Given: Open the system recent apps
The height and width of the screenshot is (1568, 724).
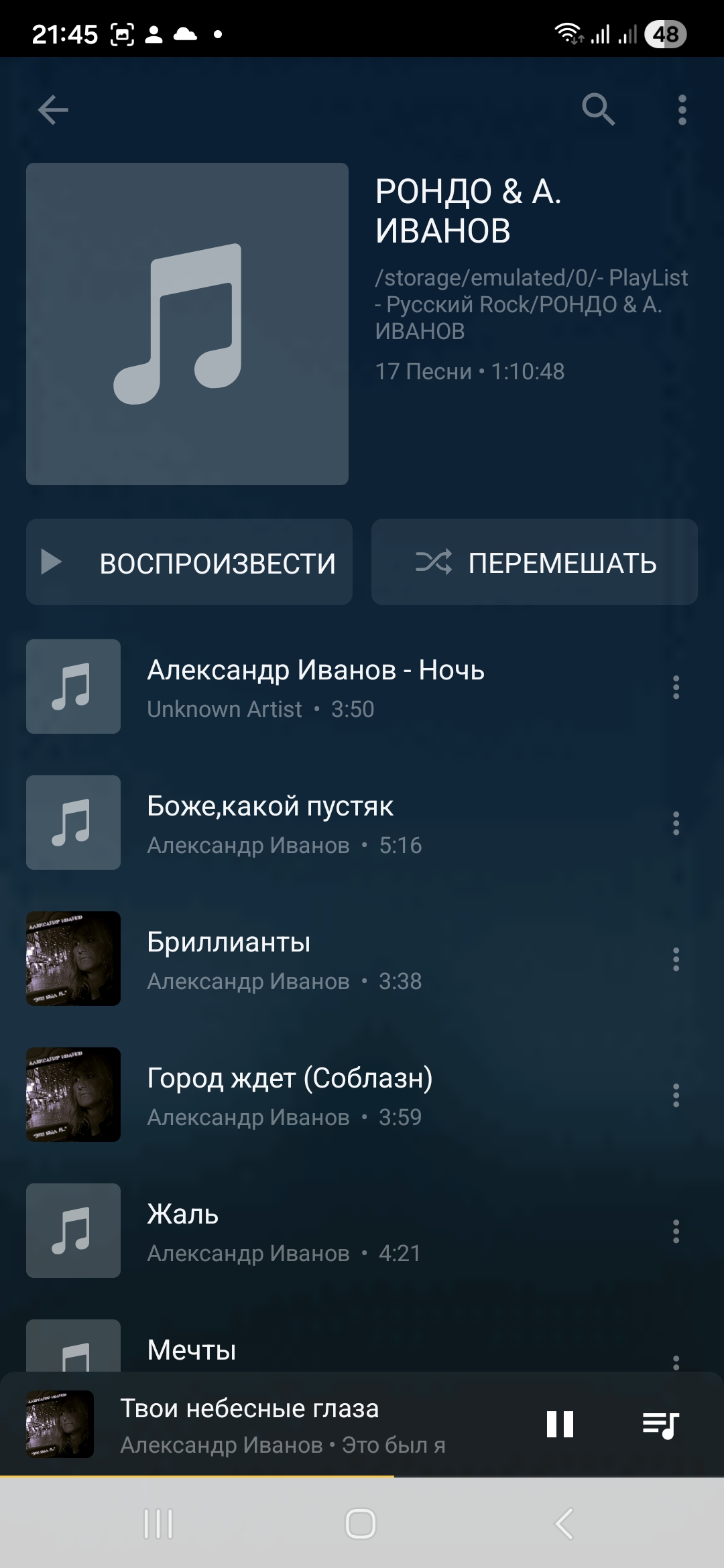Looking at the screenshot, I should pyautogui.click(x=159, y=1524).
